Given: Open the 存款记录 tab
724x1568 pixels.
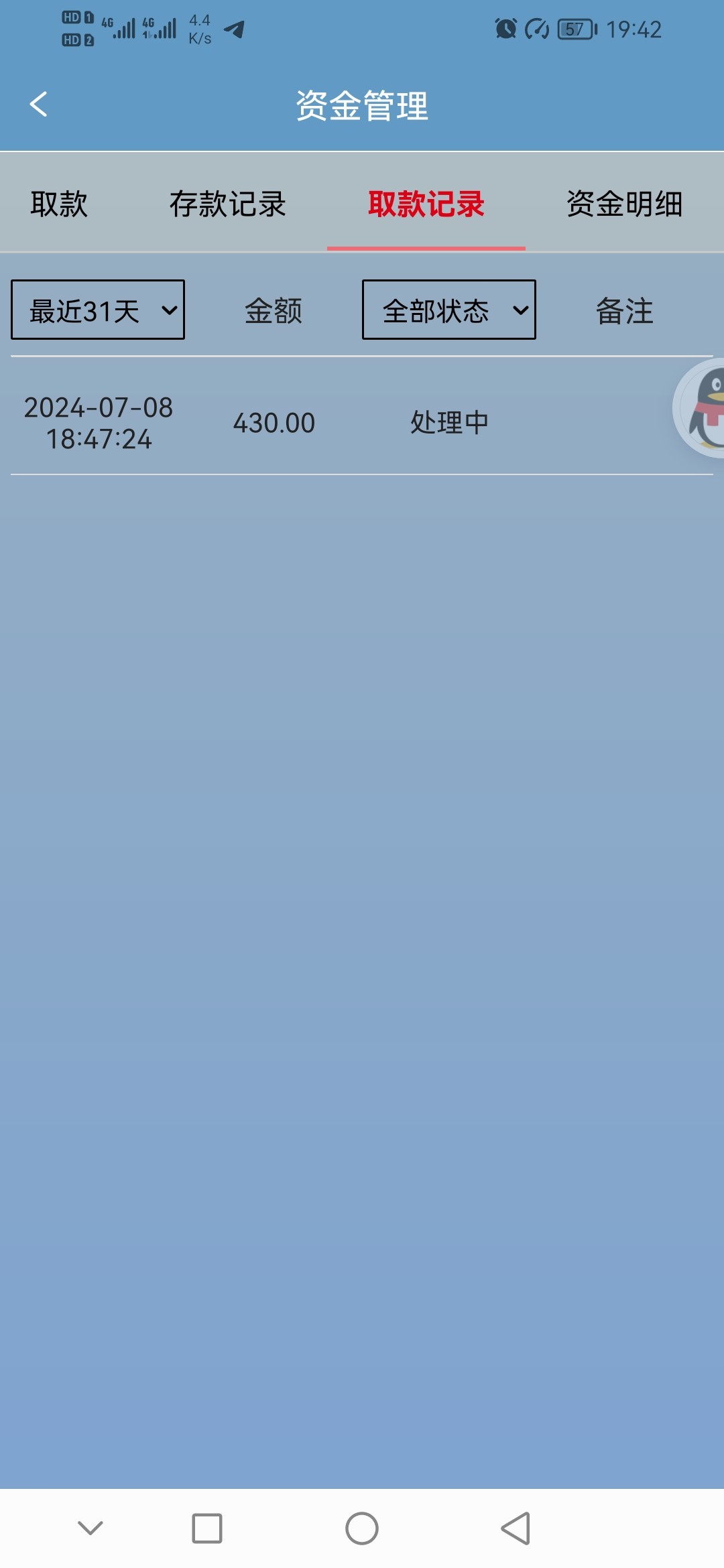Looking at the screenshot, I should [x=228, y=204].
